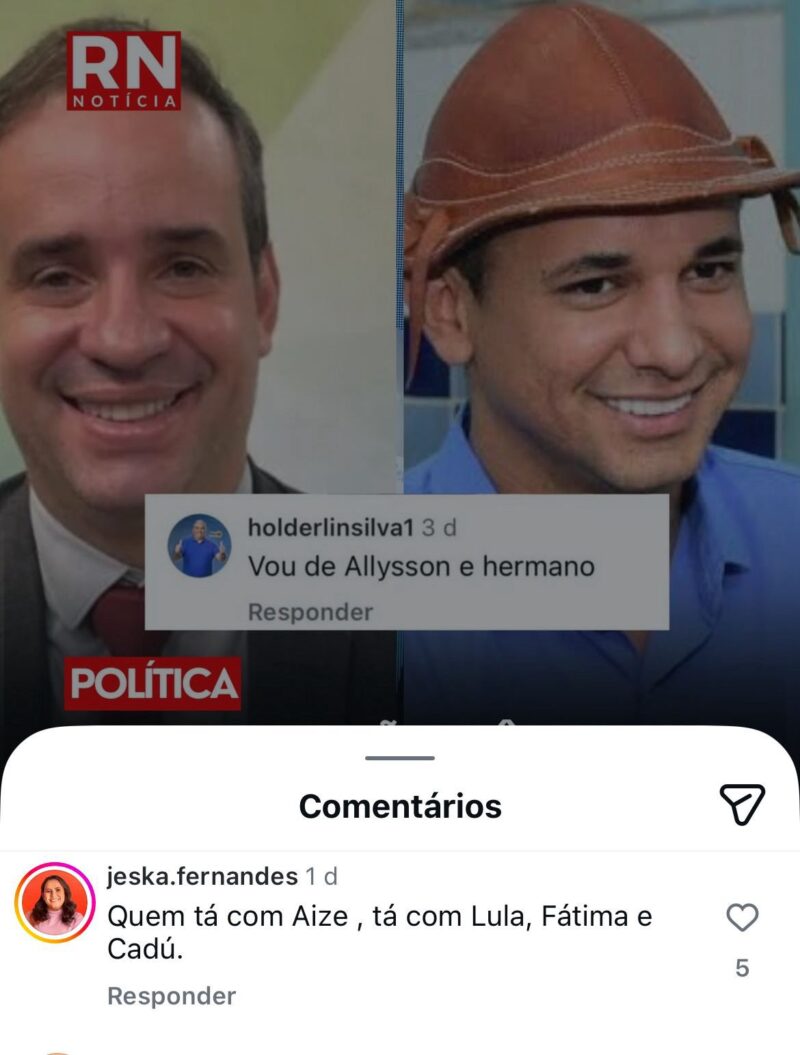Open the jeska.fernandes username link
Viewport: 800px width, 1055px height.
(202, 877)
